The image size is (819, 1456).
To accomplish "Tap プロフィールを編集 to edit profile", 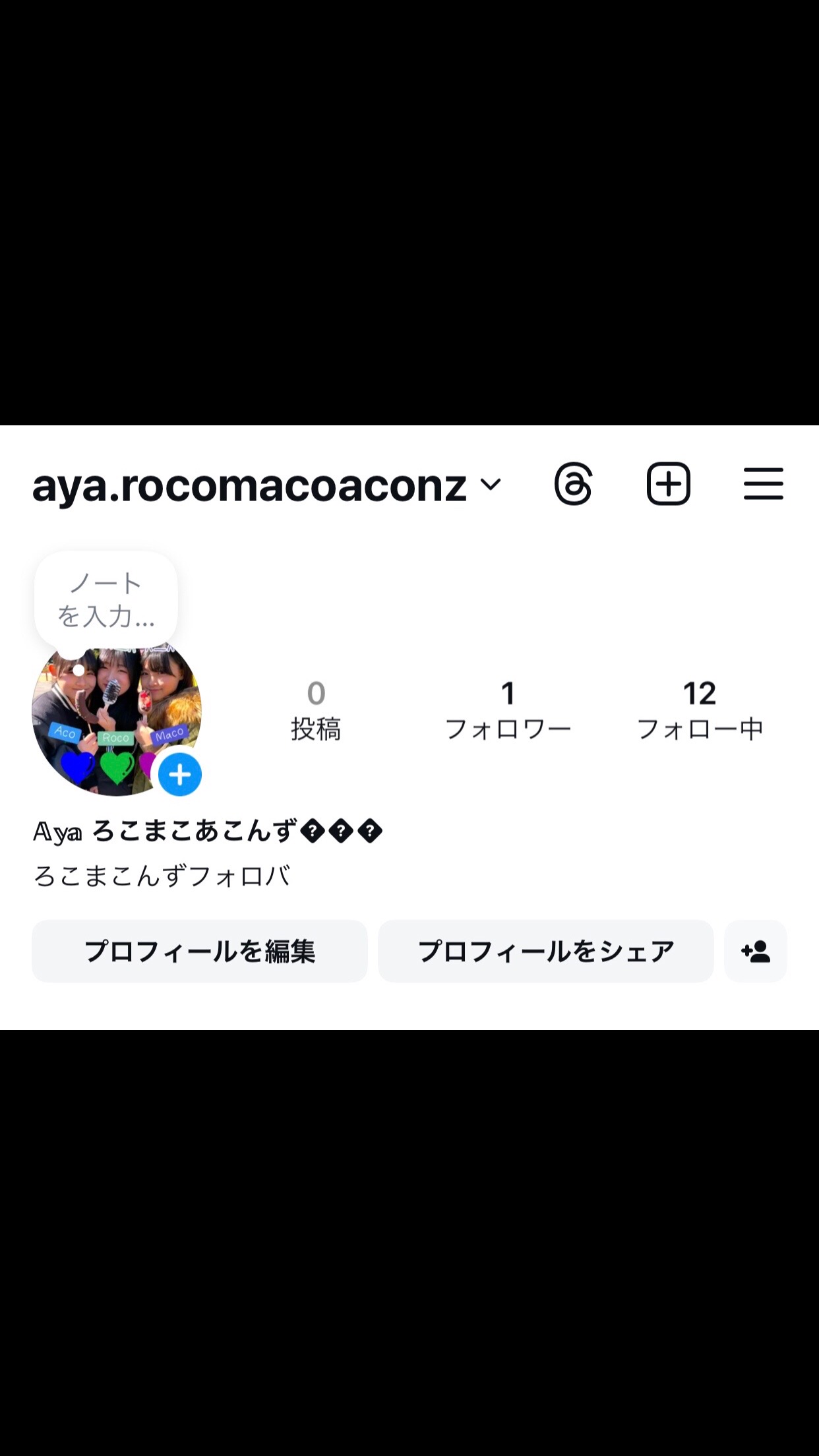I will pos(200,952).
